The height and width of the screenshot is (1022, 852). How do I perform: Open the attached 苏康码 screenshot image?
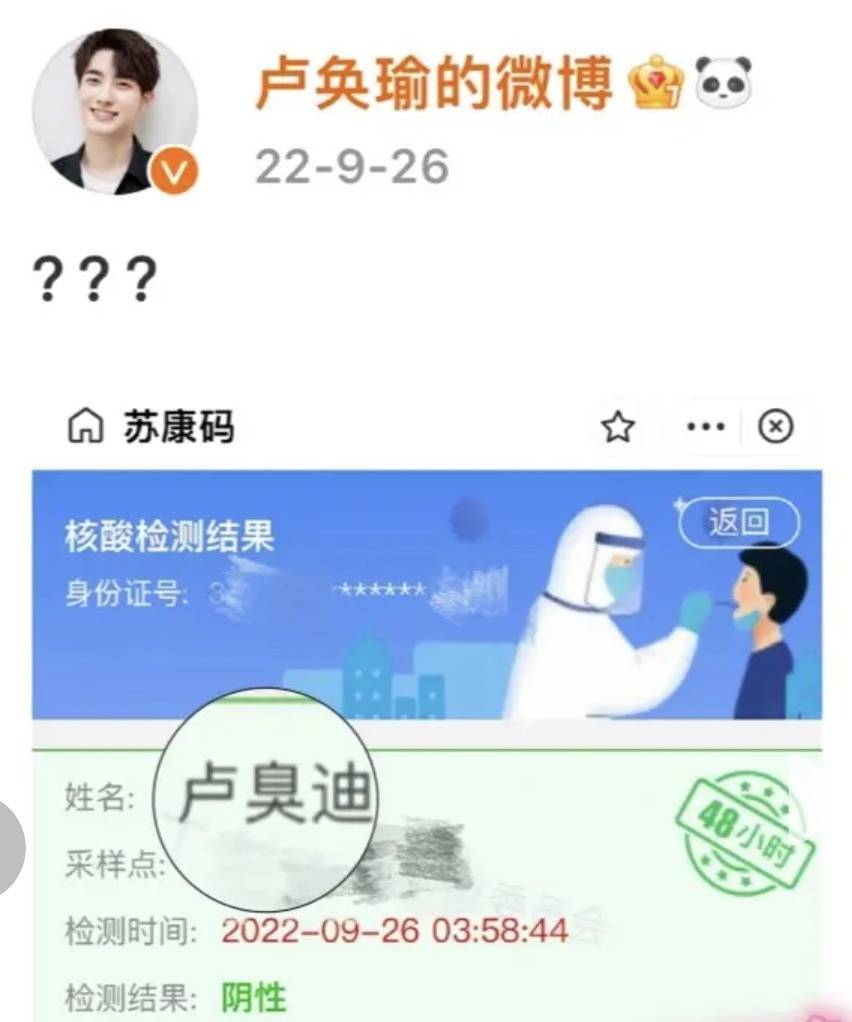(x=427, y=700)
